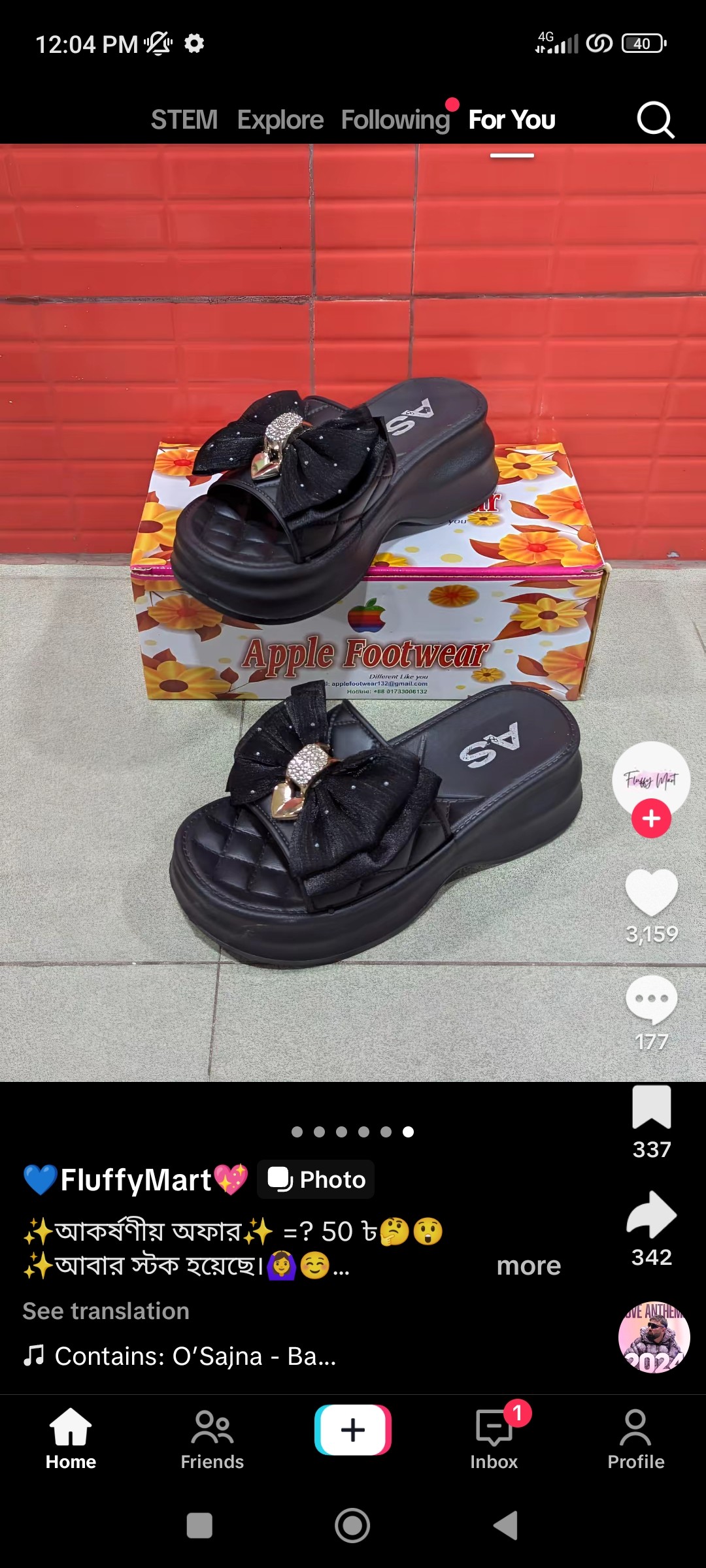
Task: Switch to the STEM tab
Action: click(184, 120)
